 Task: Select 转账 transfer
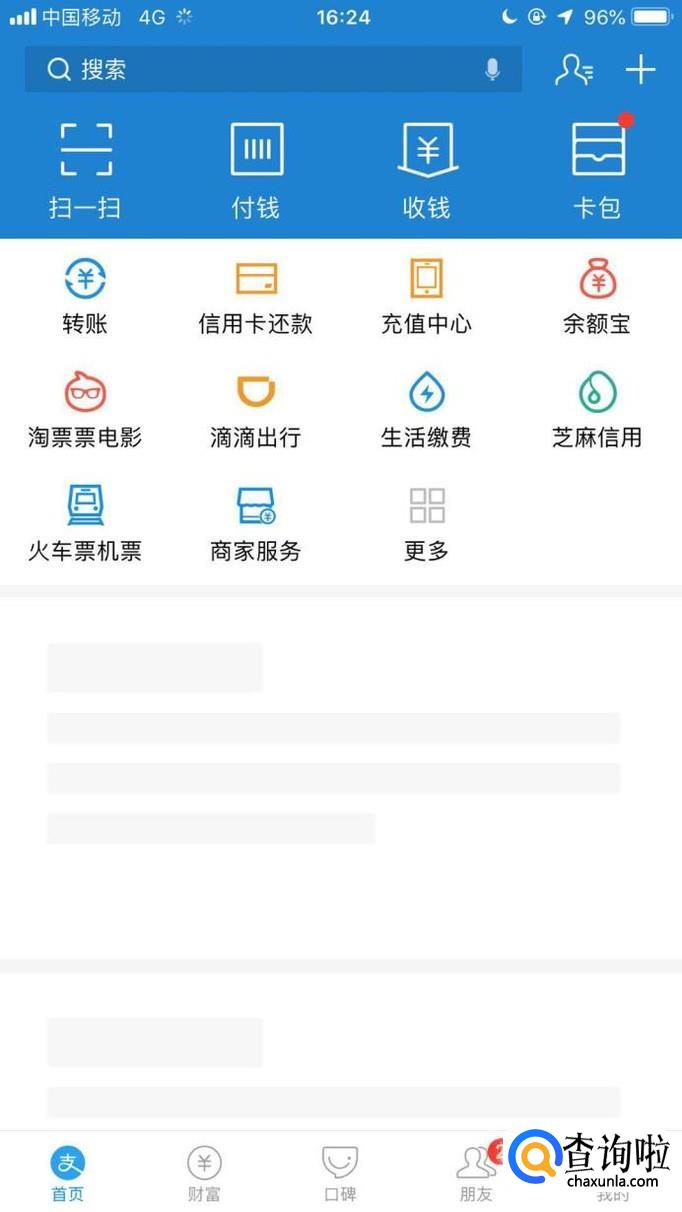click(85, 295)
